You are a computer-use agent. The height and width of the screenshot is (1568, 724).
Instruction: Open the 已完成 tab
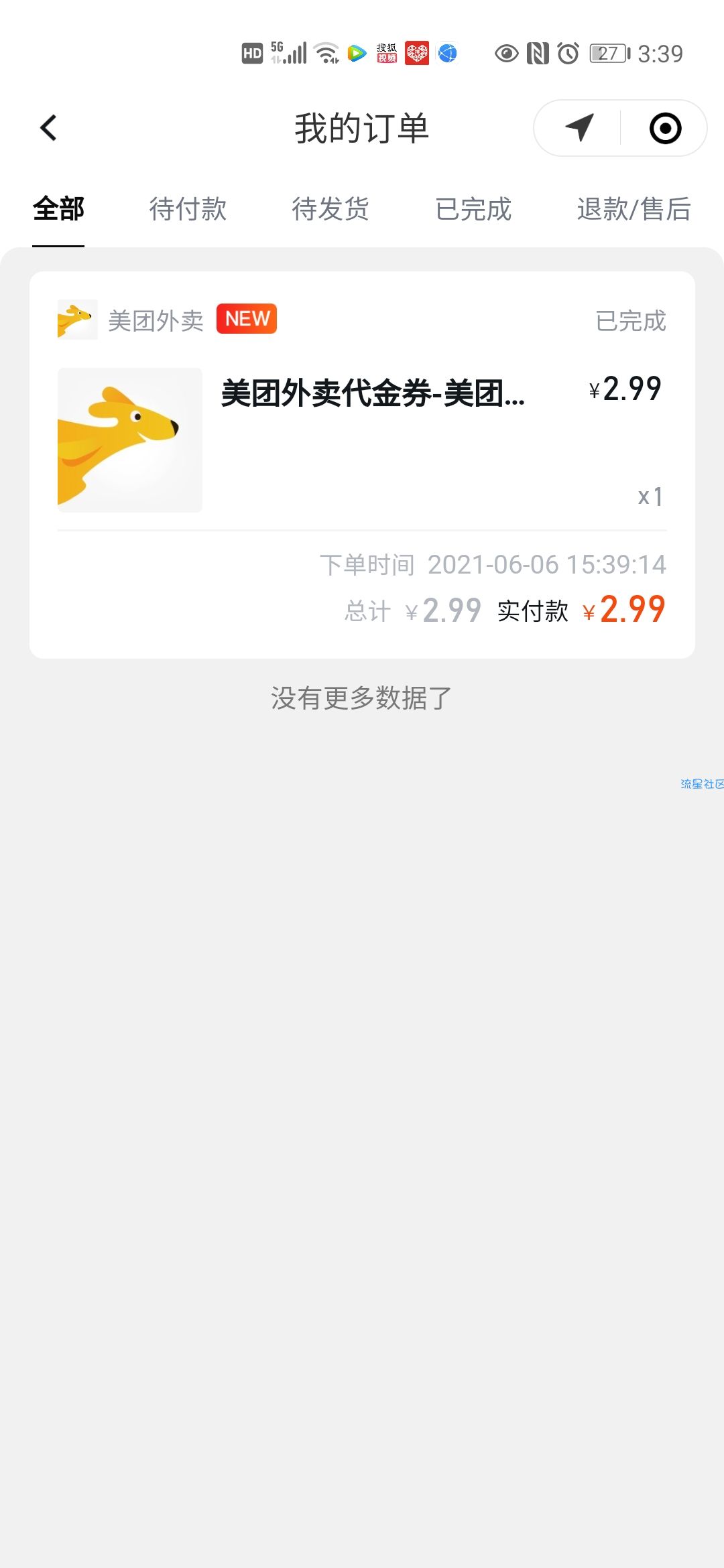tap(473, 209)
